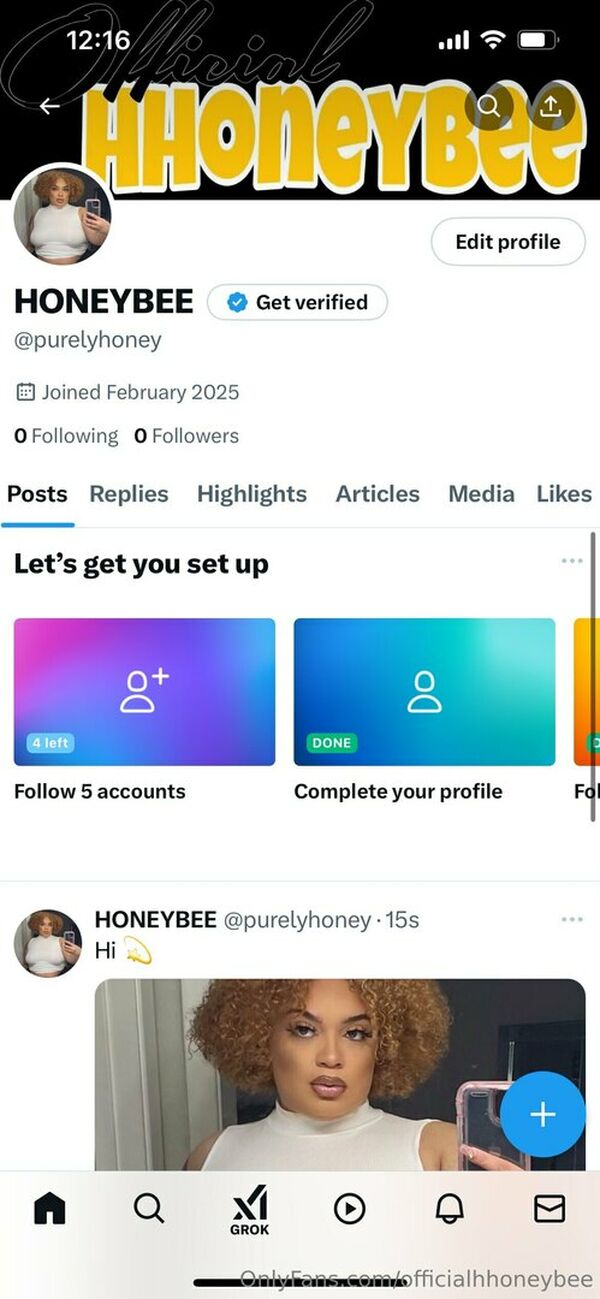Switch to the Replies tab
The image size is (600, 1299).
tap(129, 494)
